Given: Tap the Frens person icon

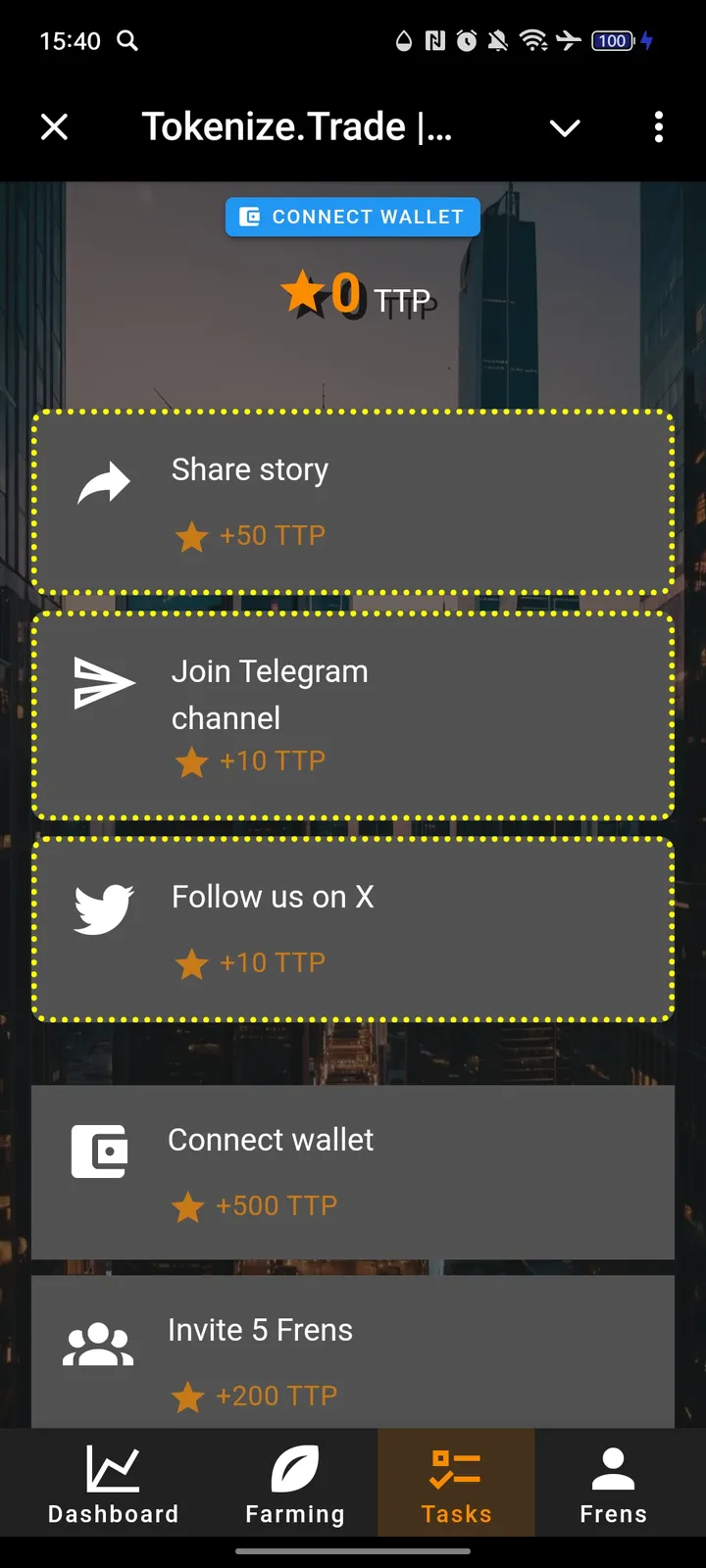Looking at the screenshot, I should [x=613, y=1463].
